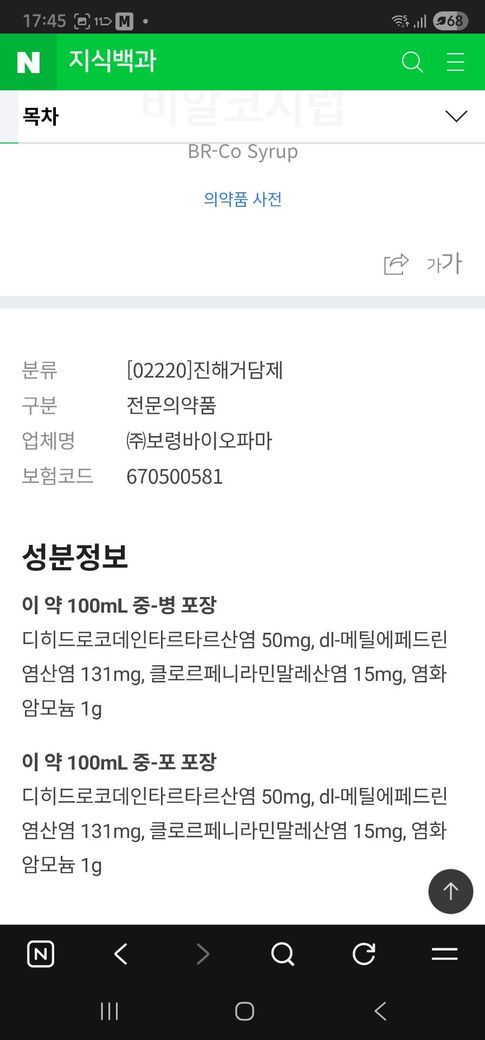
Task: Change font size with 가가 button
Action: click(444, 263)
